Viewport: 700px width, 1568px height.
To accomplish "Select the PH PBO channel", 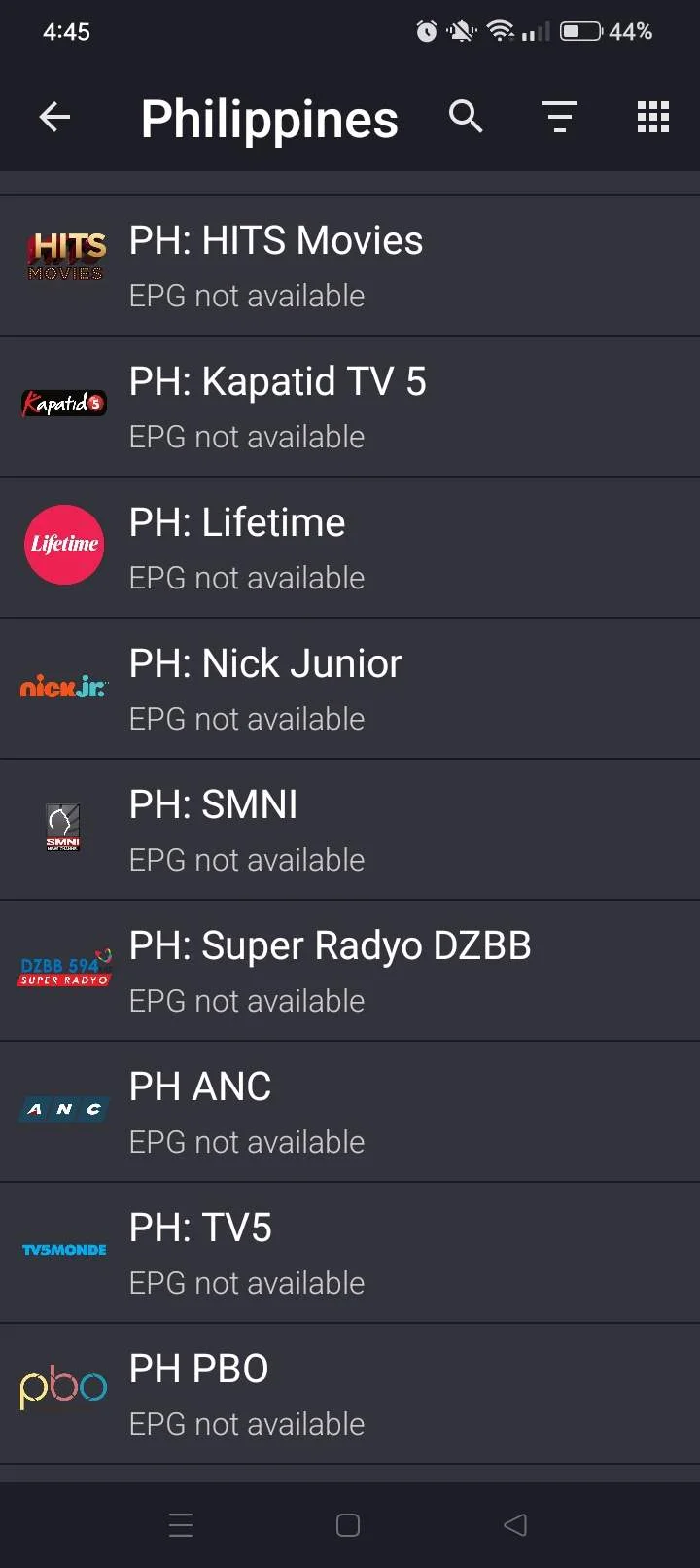I will [350, 1394].
